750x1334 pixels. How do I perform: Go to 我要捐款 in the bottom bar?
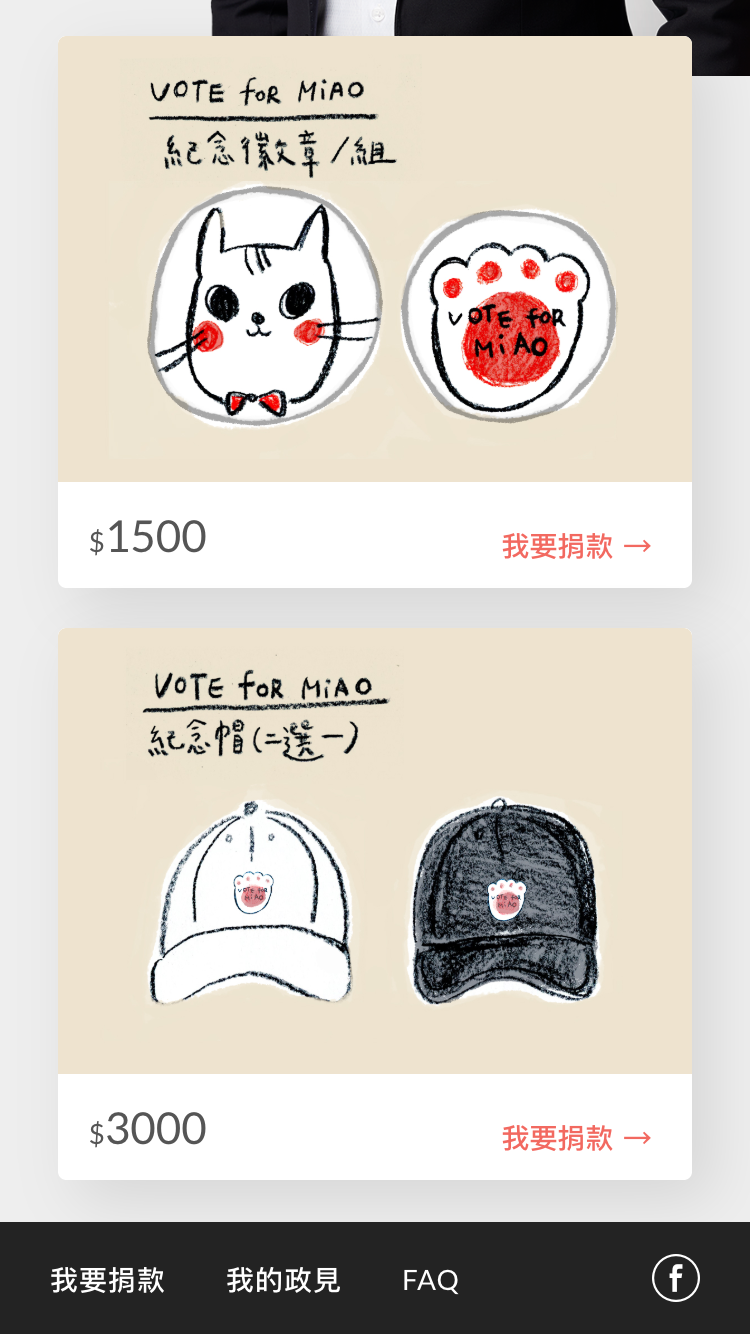(108, 1280)
